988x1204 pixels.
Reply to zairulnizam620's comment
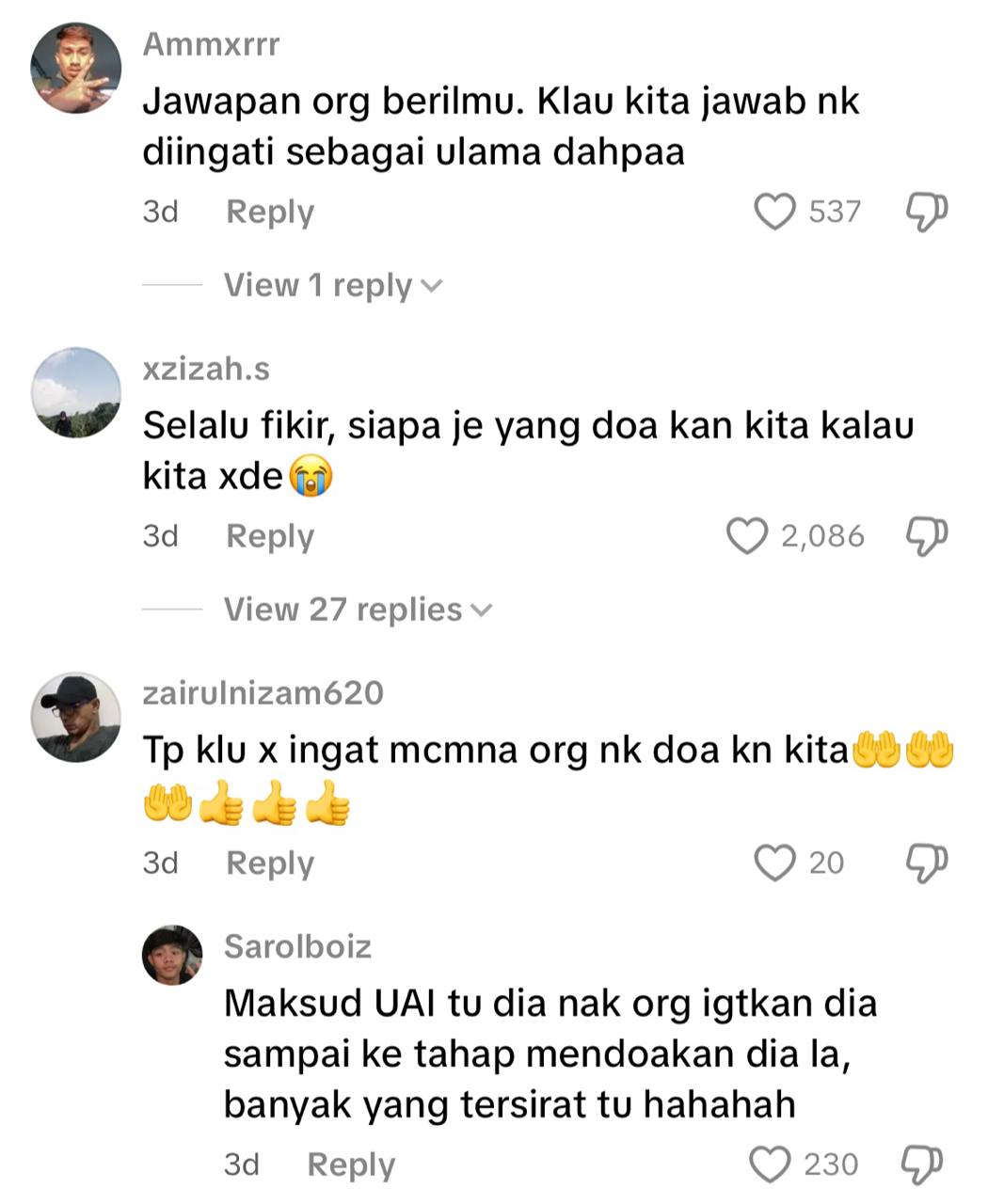tap(269, 863)
